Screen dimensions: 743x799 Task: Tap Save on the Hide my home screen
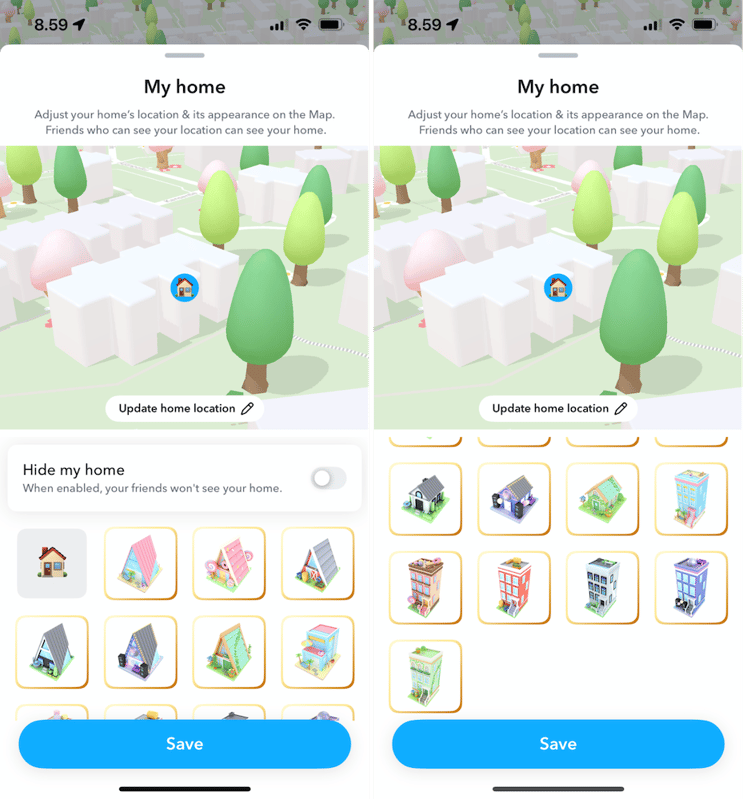[185, 744]
